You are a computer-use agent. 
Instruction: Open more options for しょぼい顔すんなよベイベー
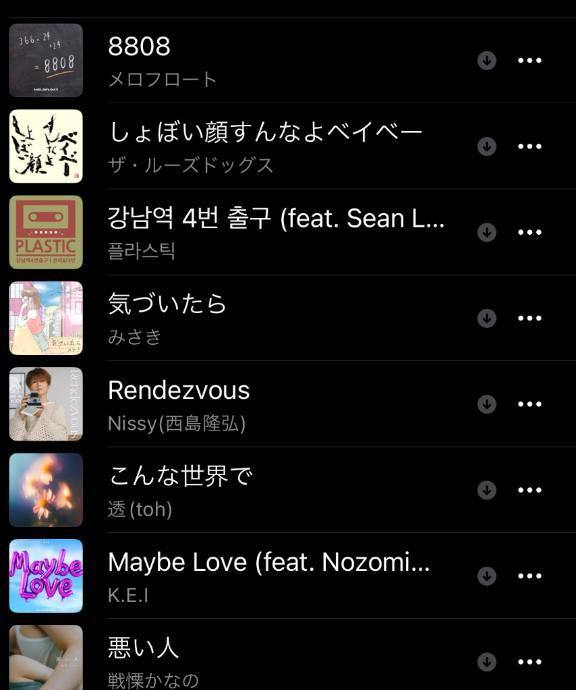[529, 147]
